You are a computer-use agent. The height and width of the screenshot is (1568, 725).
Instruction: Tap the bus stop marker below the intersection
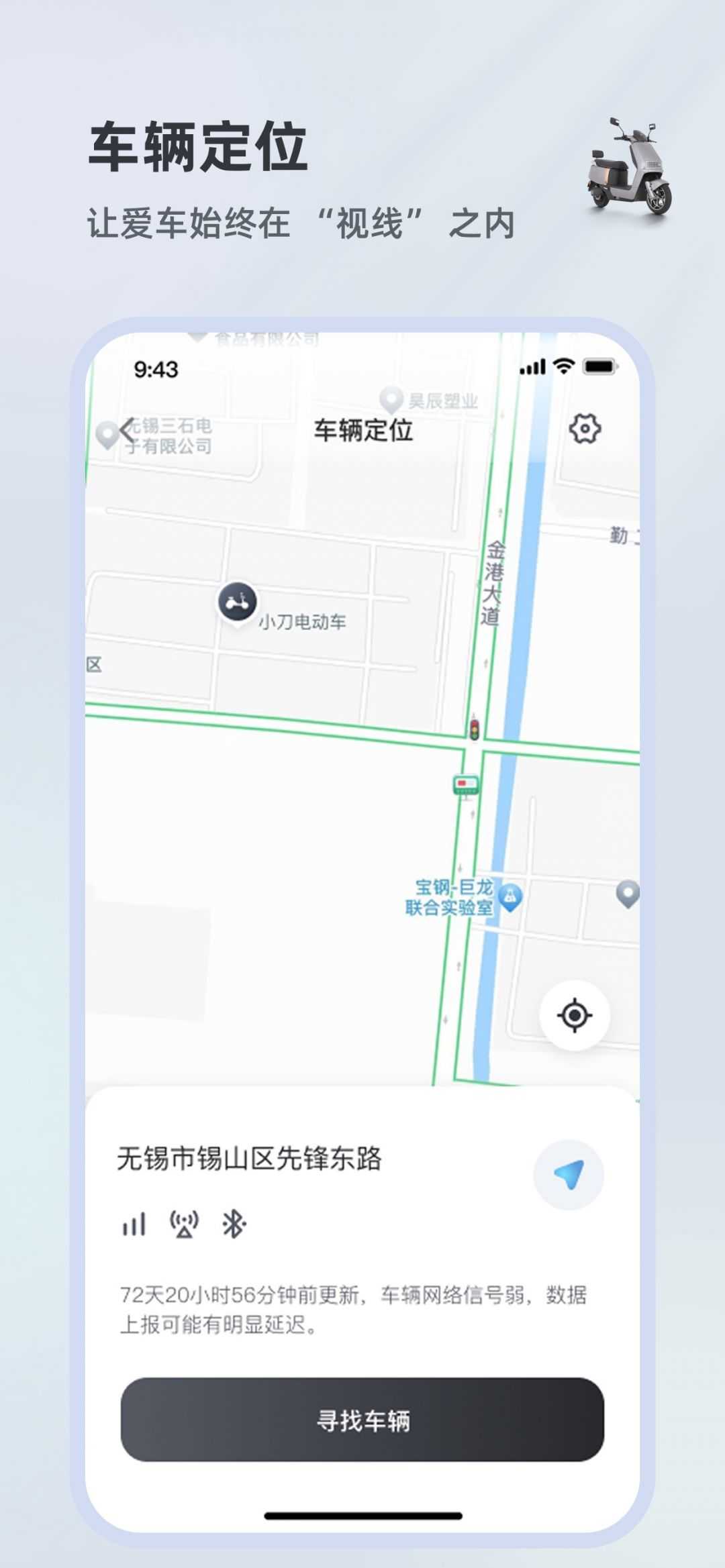pos(467,784)
